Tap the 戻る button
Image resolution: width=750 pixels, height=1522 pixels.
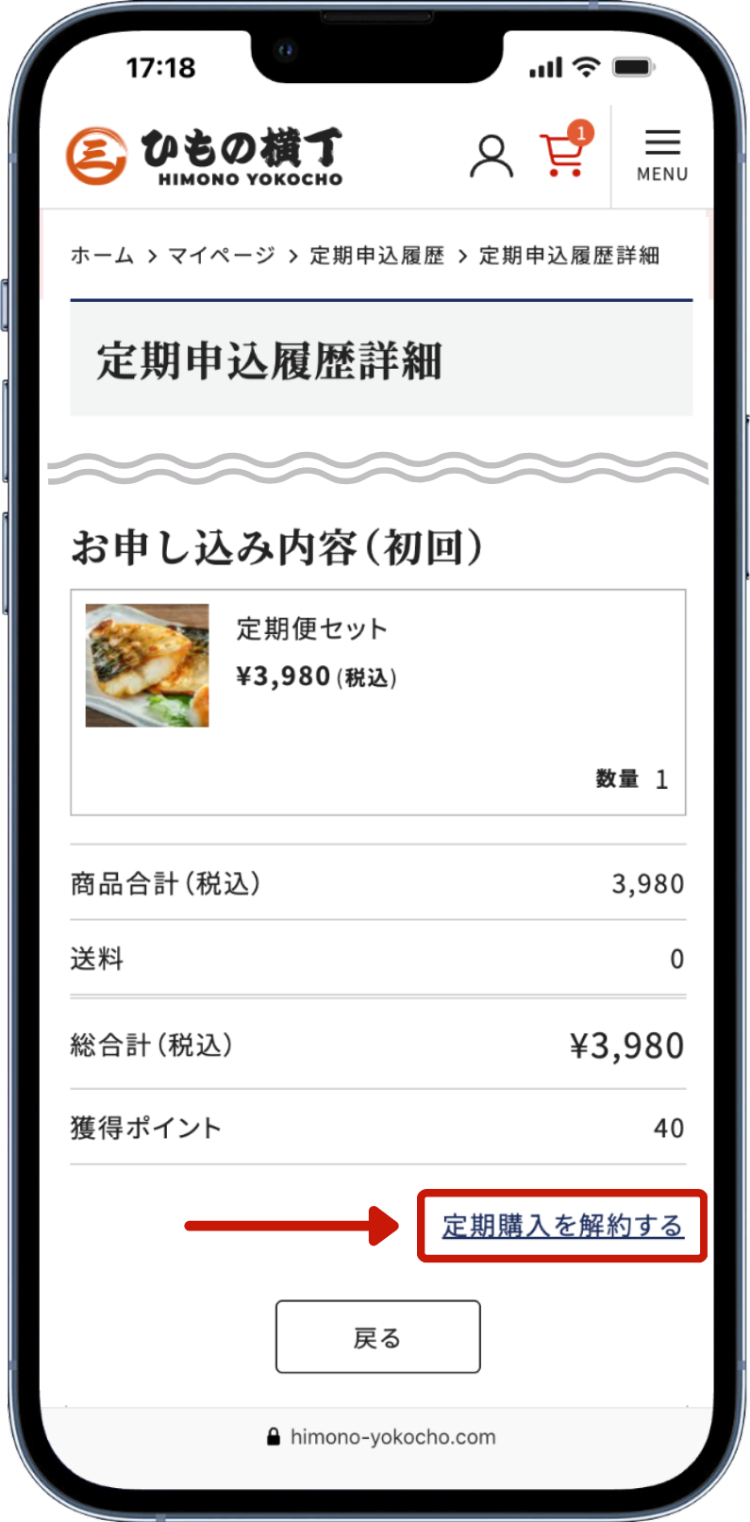378,1337
